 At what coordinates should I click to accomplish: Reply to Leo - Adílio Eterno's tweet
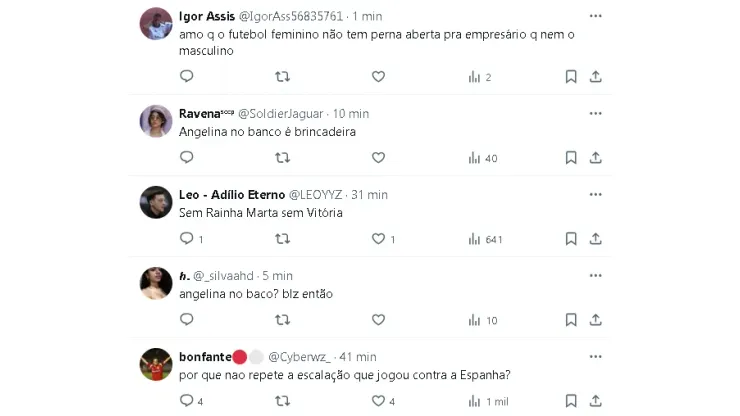pyautogui.click(x=187, y=239)
